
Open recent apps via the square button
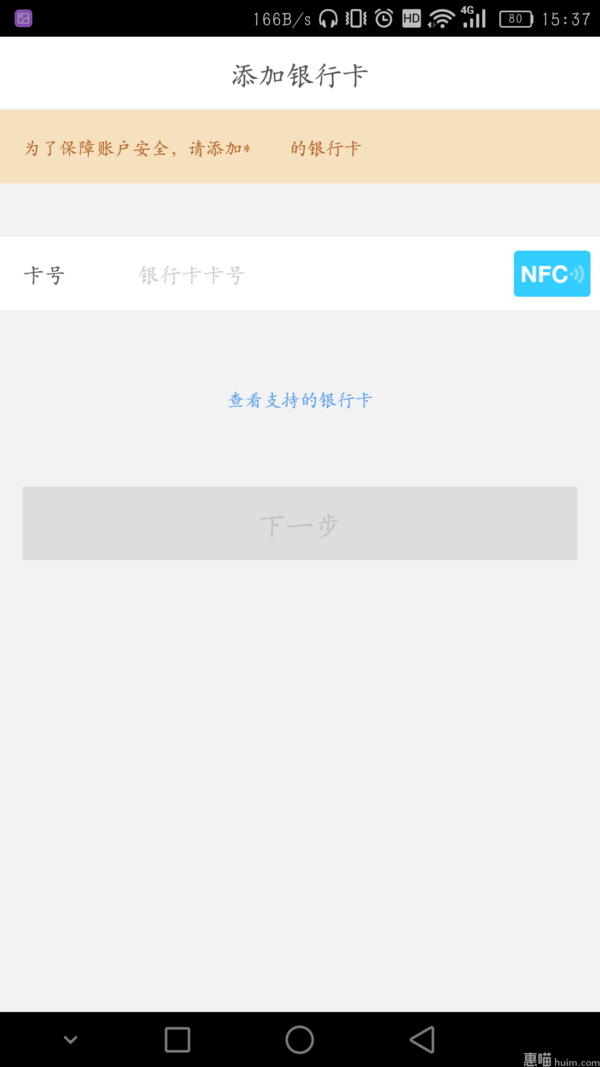(x=178, y=1039)
